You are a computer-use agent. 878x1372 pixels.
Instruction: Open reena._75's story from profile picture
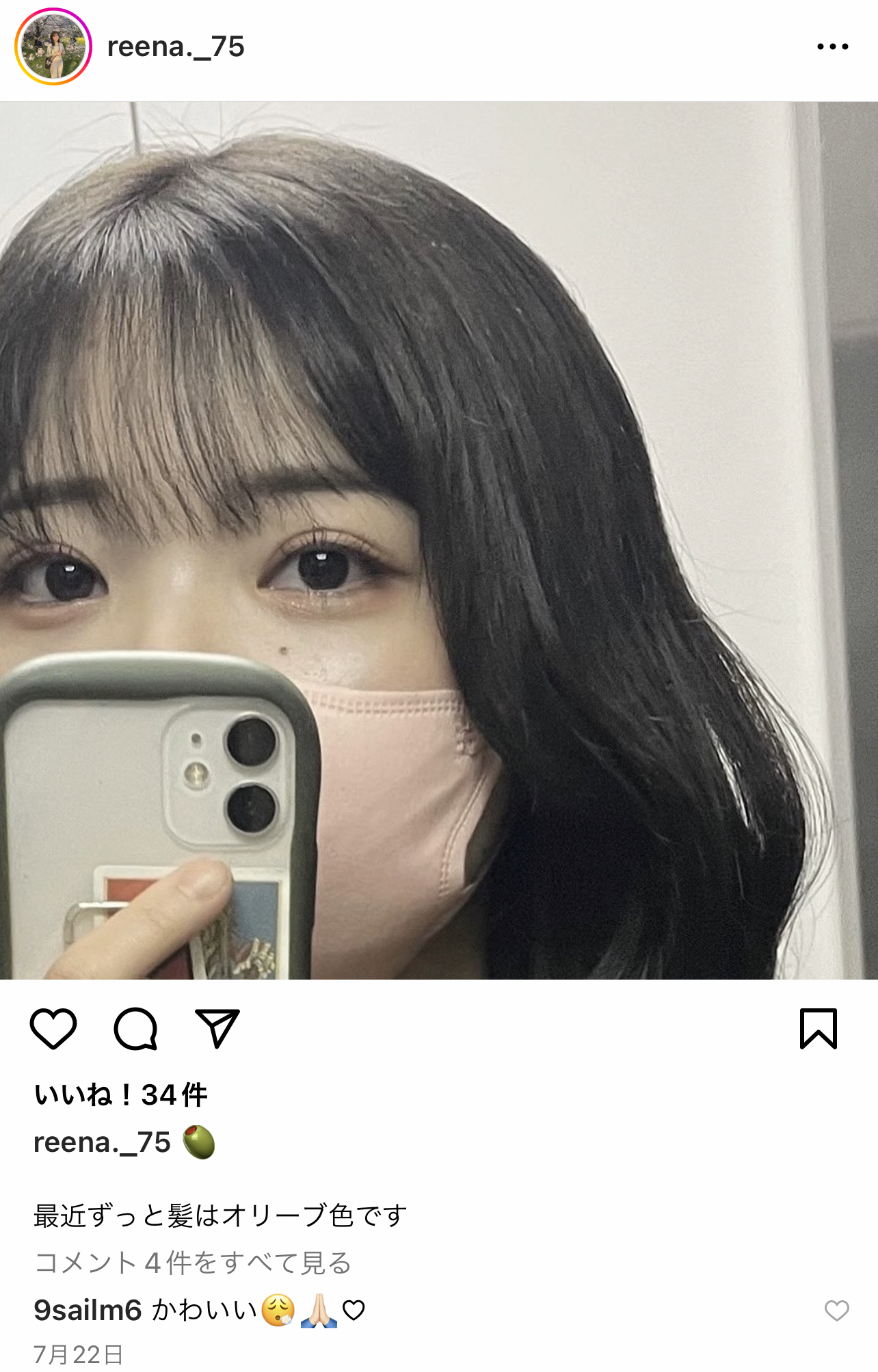pyautogui.click(x=53, y=46)
